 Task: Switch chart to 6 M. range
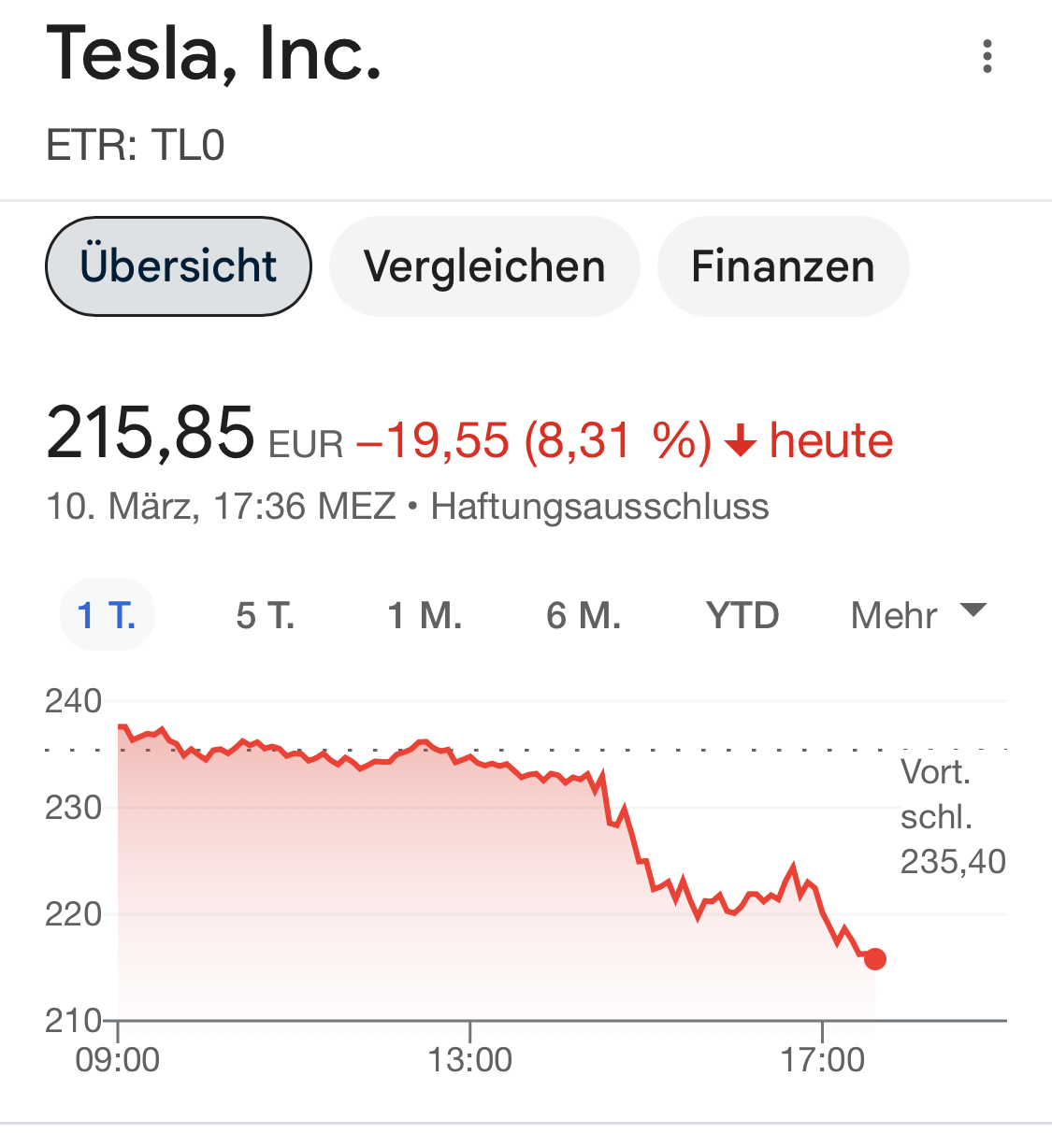click(584, 615)
